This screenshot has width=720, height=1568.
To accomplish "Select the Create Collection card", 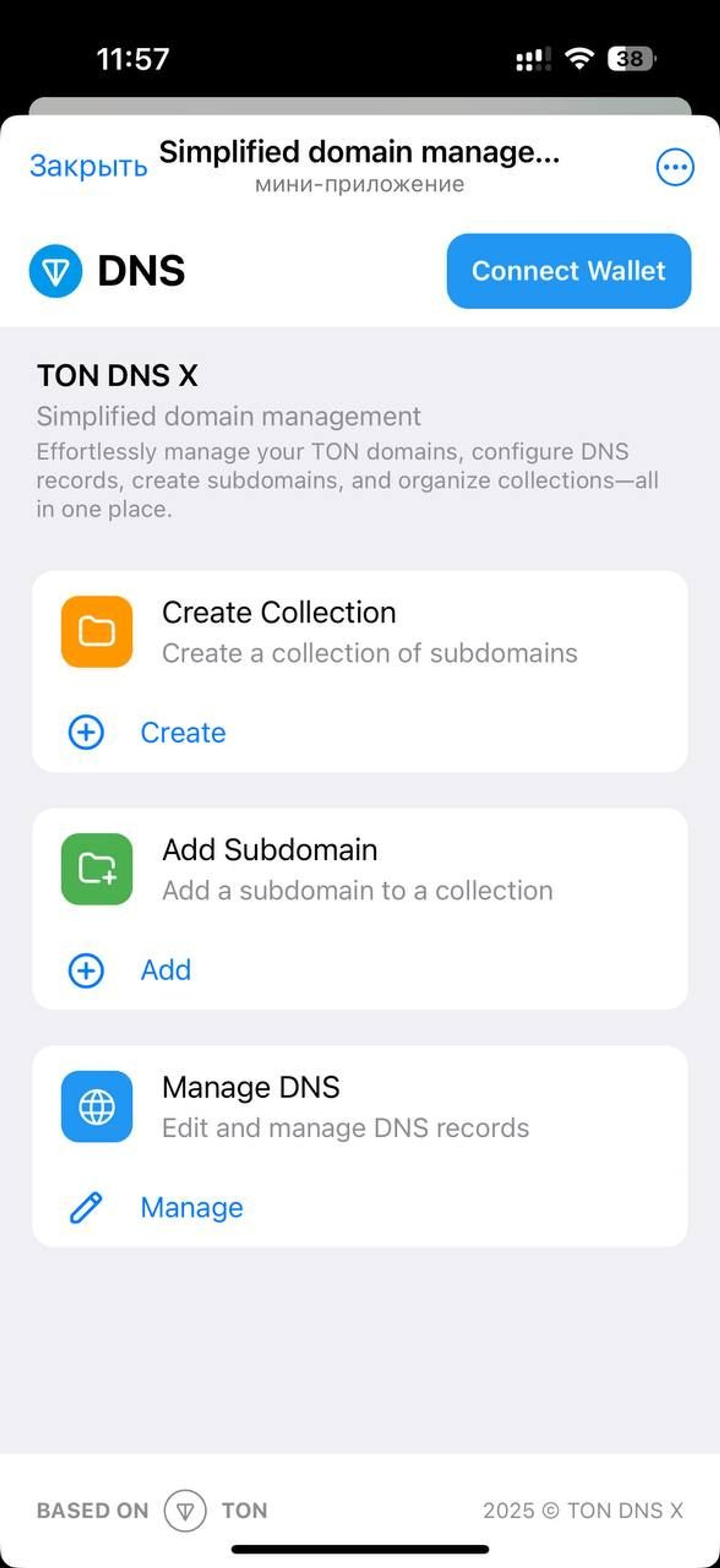I will pyautogui.click(x=360, y=669).
